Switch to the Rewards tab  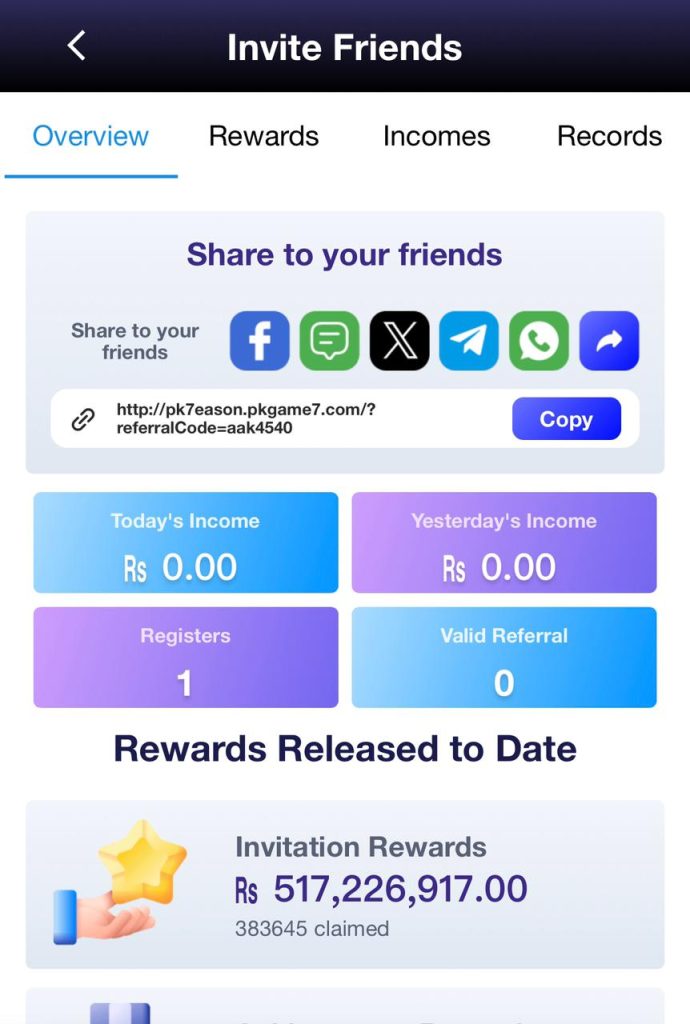pos(263,136)
